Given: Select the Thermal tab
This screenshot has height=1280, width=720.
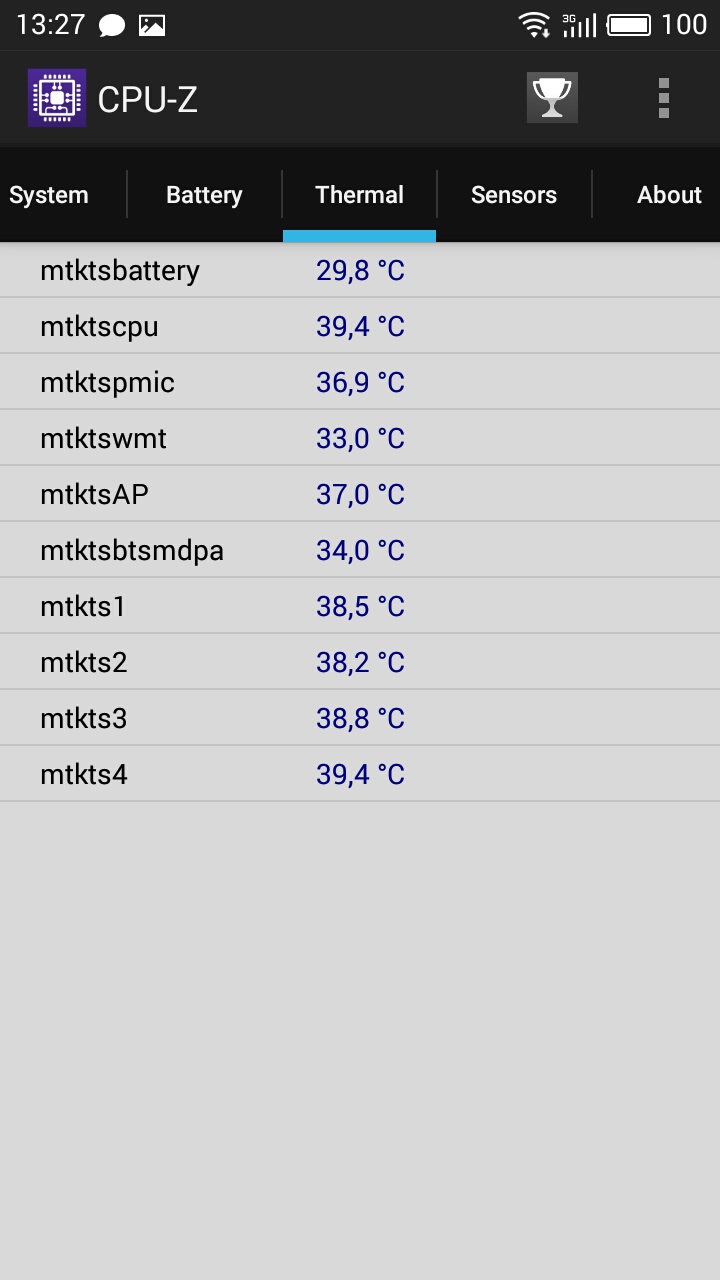Looking at the screenshot, I should coord(359,195).
